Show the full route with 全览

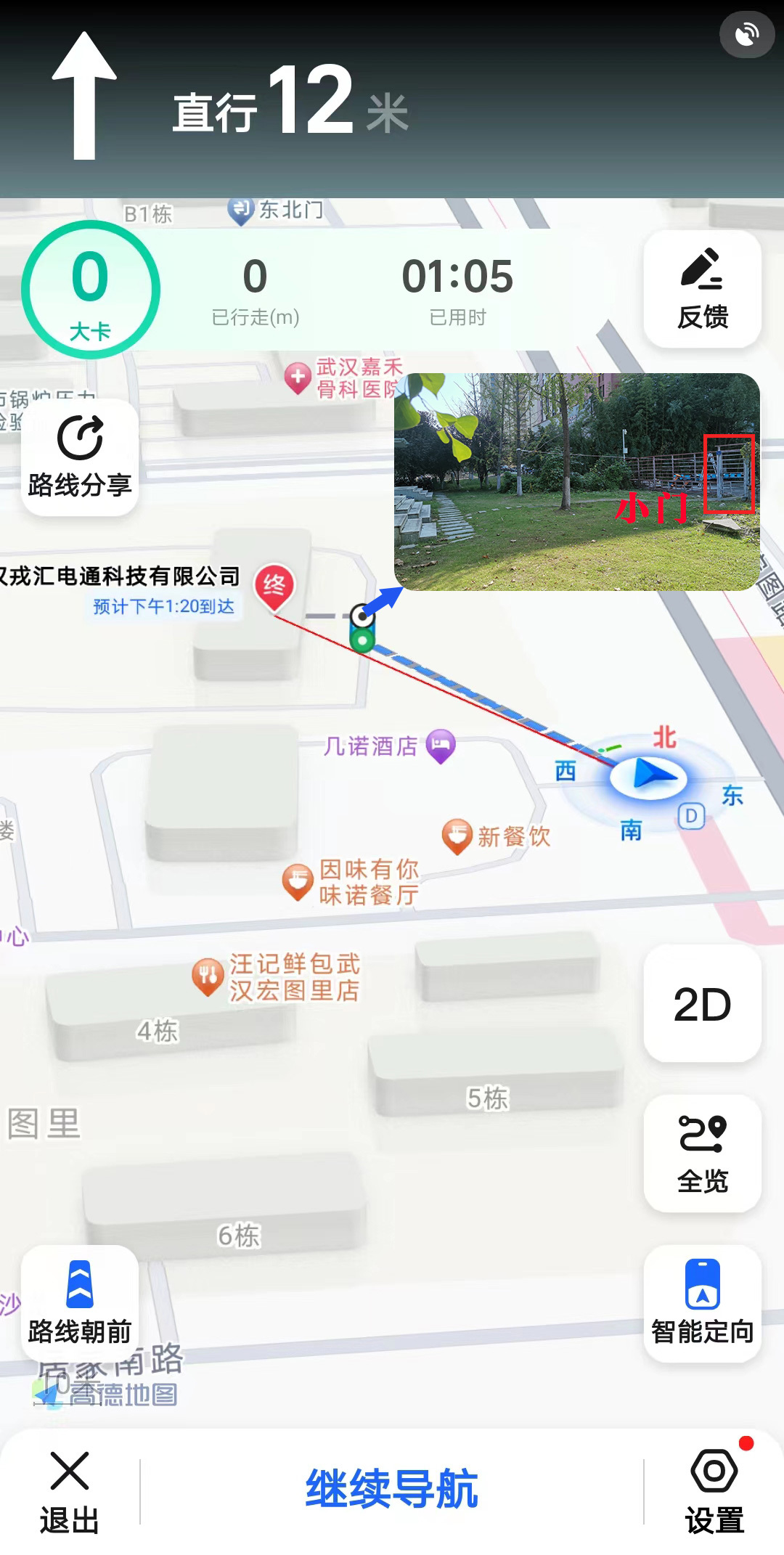point(702,1154)
